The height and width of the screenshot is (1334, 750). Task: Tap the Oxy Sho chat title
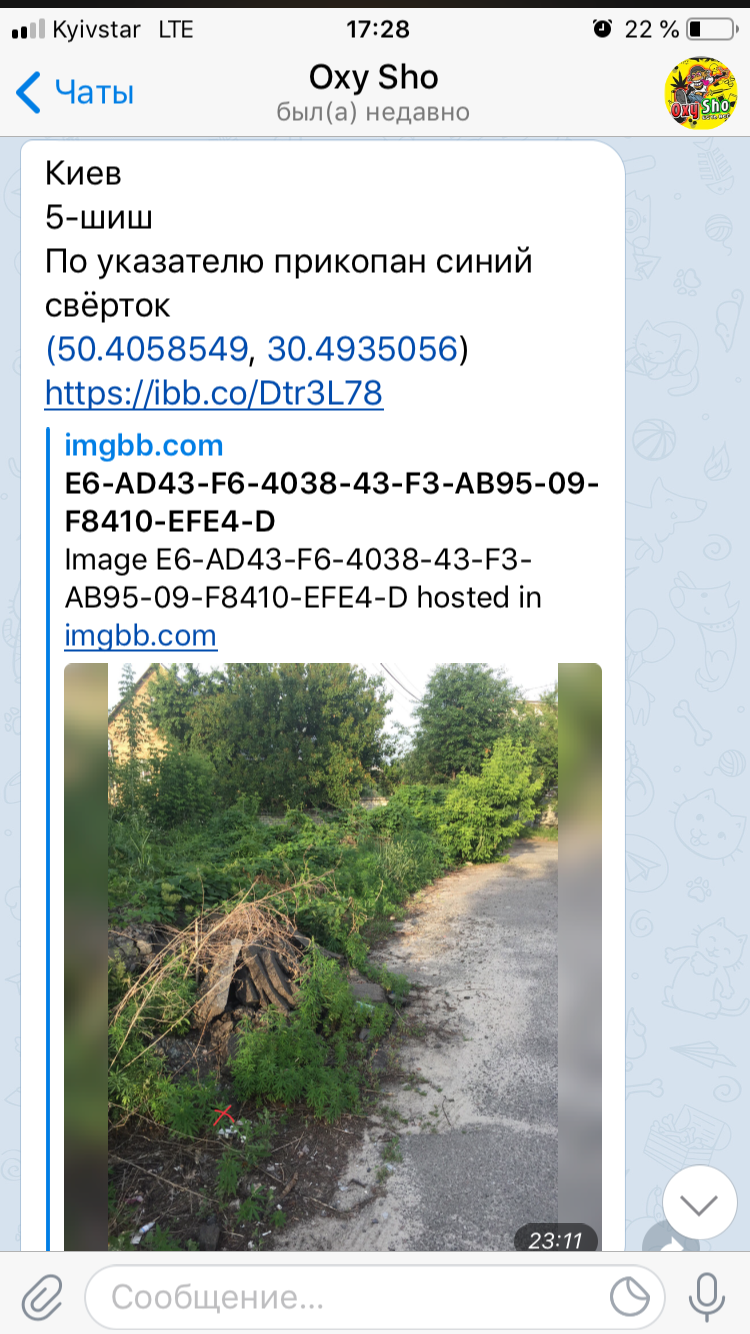(373, 77)
